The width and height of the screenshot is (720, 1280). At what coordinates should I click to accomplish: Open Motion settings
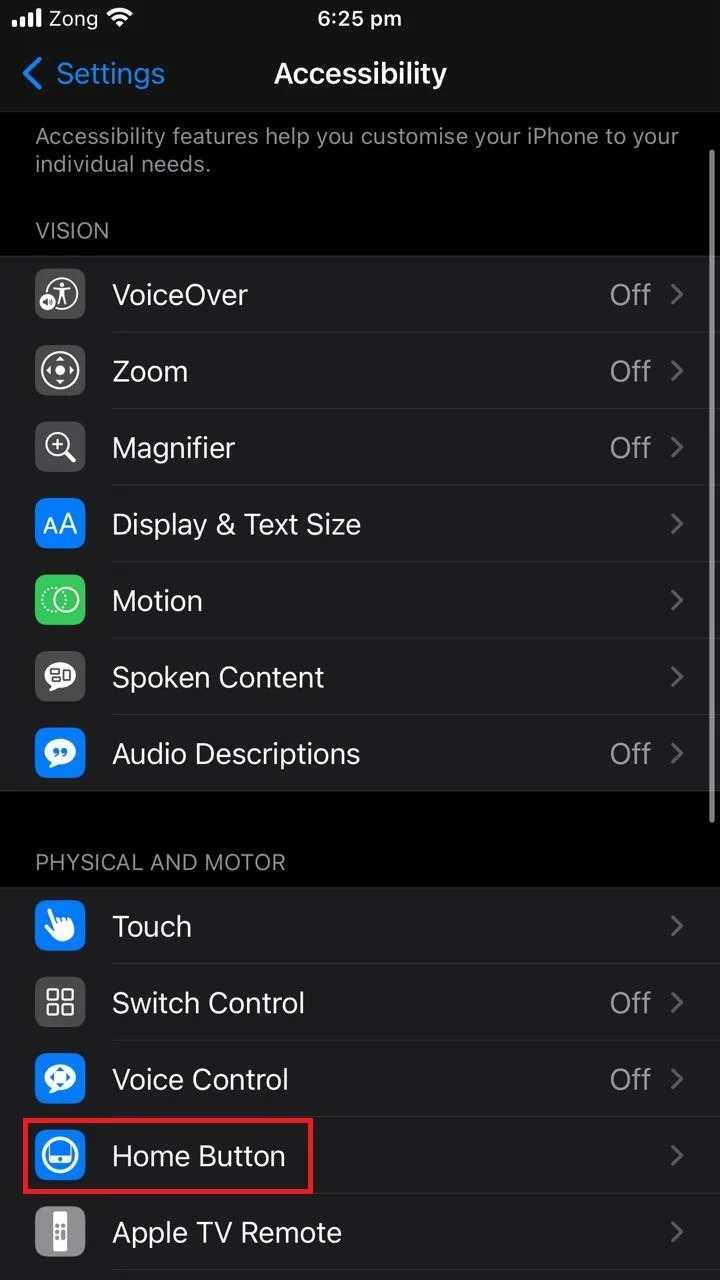coord(360,601)
